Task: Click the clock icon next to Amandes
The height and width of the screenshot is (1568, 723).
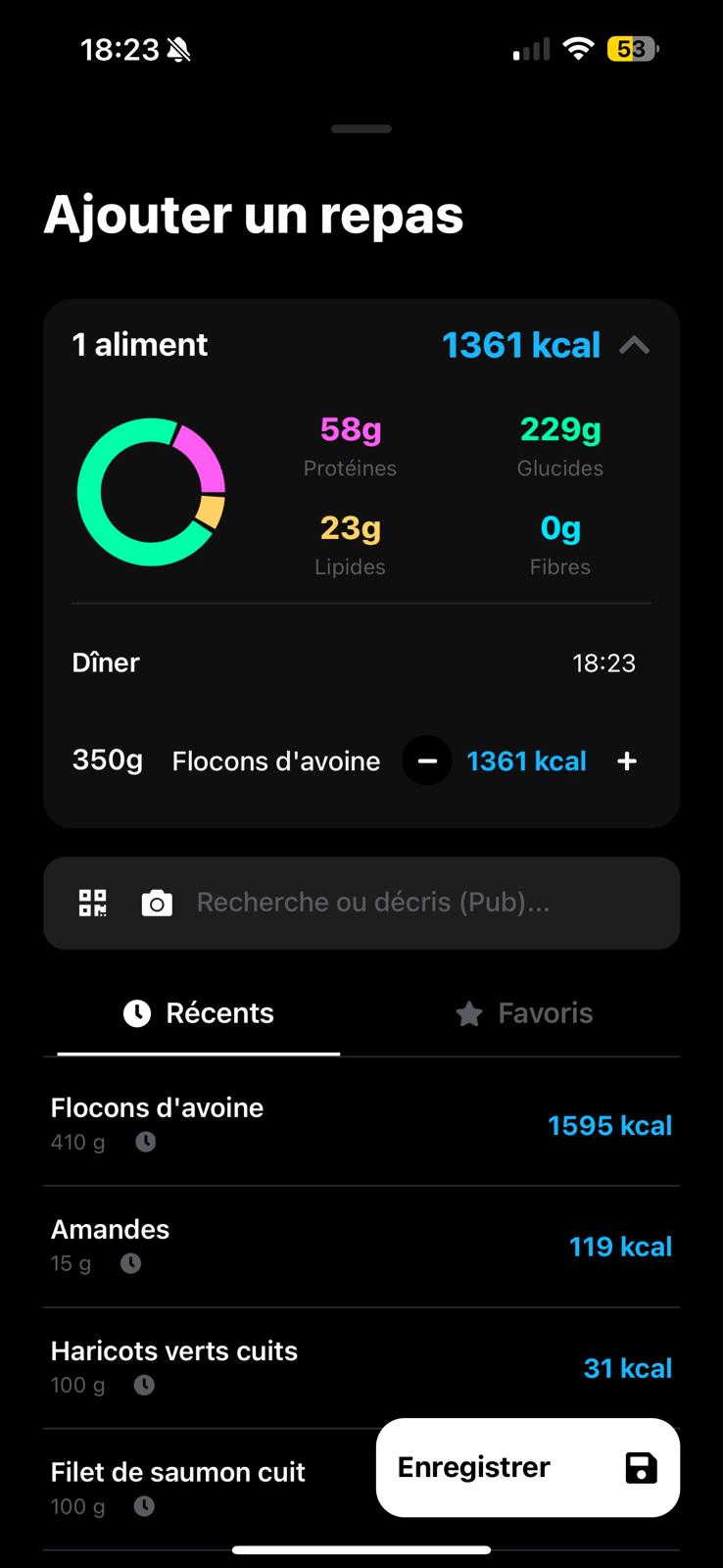Action: click(x=130, y=1263)
